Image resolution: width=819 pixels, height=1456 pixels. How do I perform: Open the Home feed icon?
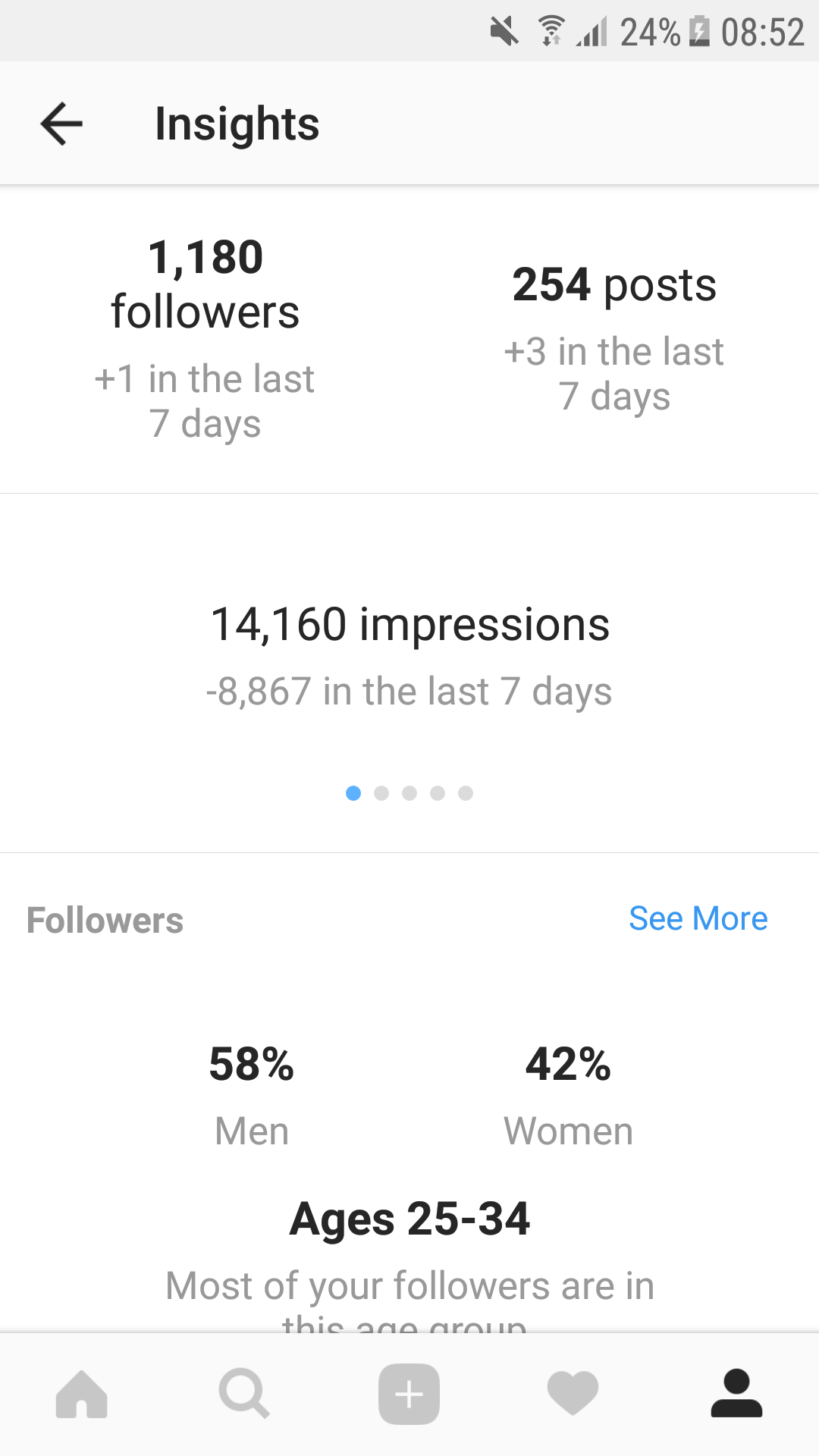pyautogui.click(x=82, y=1392)
